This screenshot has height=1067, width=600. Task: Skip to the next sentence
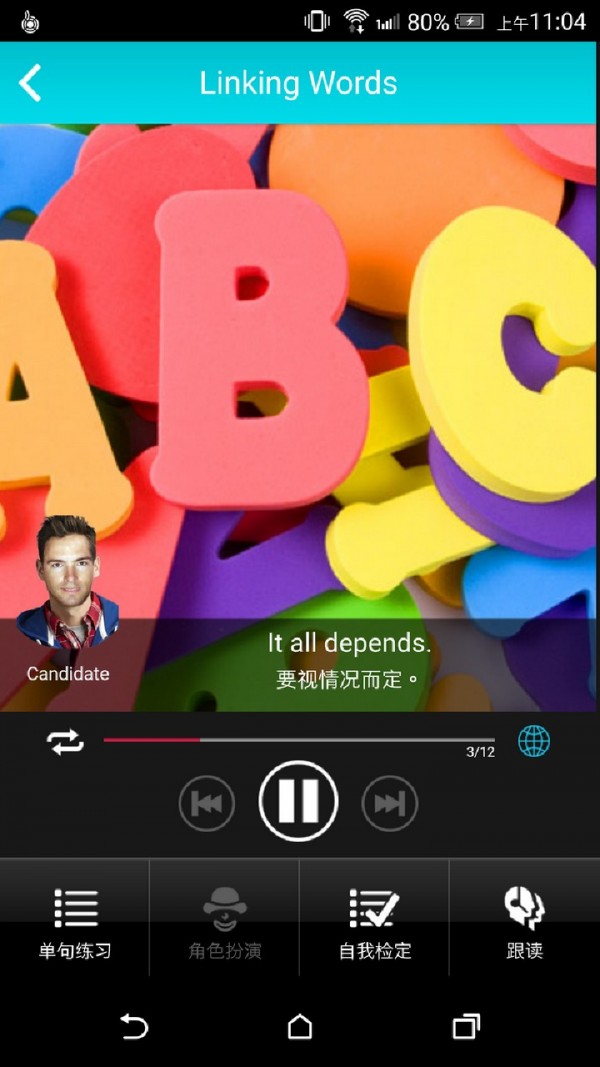(389, 803)
